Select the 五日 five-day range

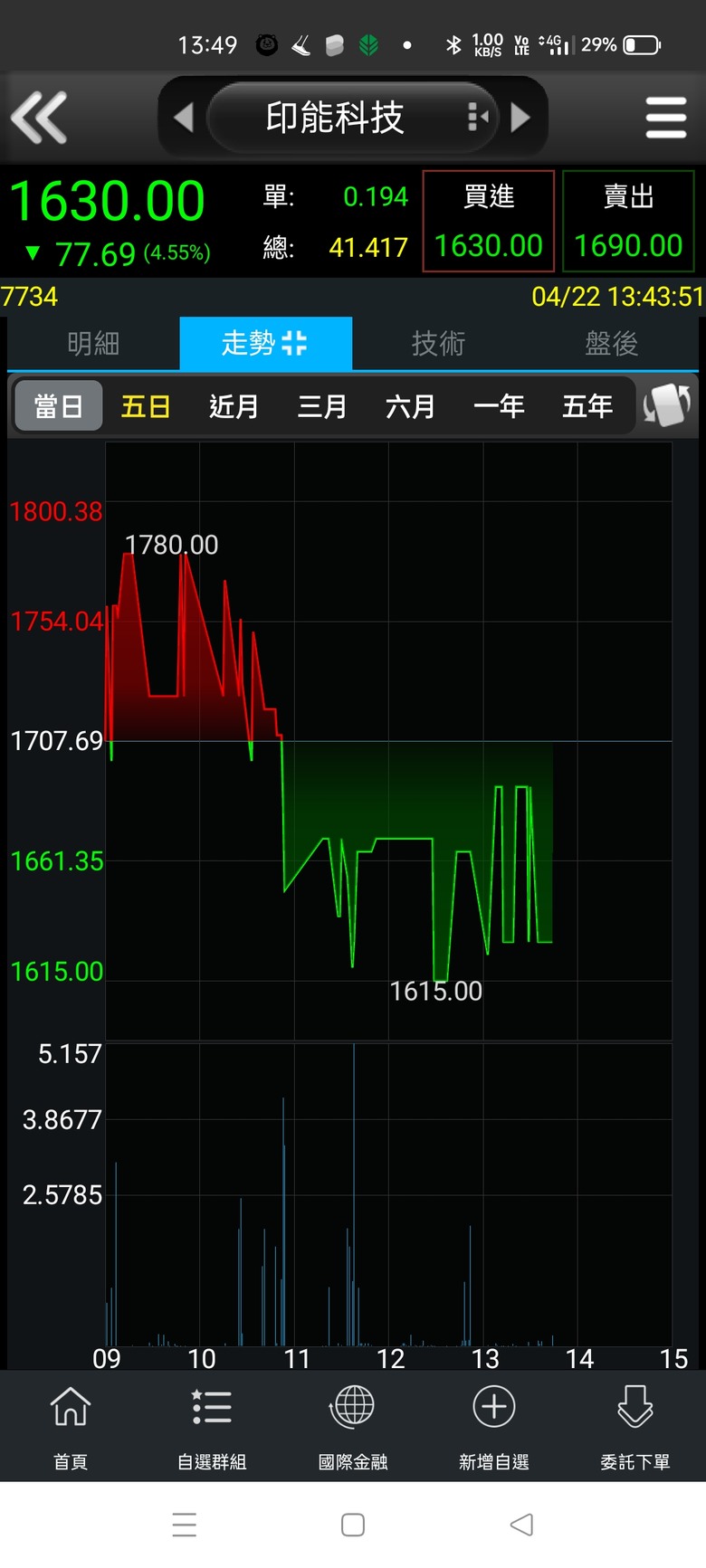tap(146, 406)
